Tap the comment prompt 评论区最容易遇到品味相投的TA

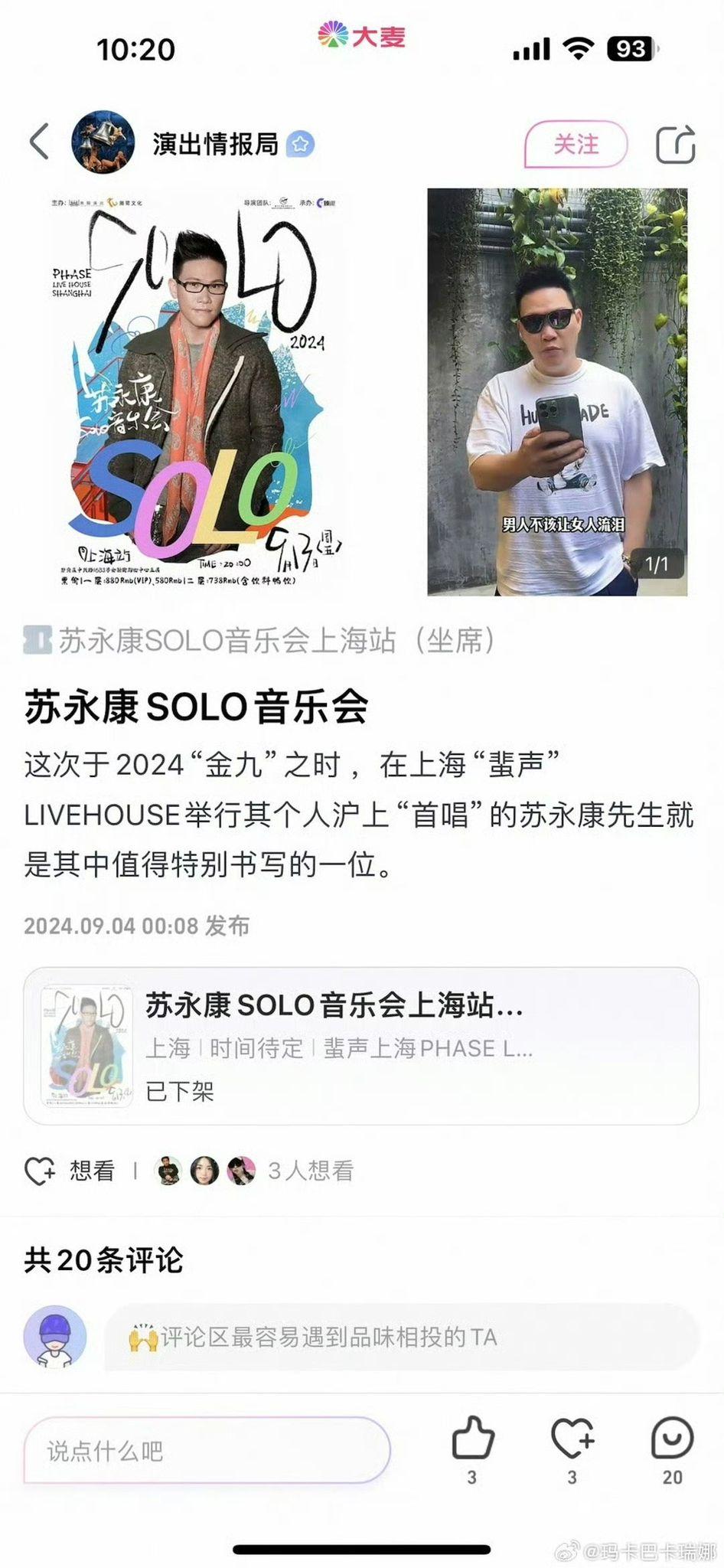point(402,1338)
